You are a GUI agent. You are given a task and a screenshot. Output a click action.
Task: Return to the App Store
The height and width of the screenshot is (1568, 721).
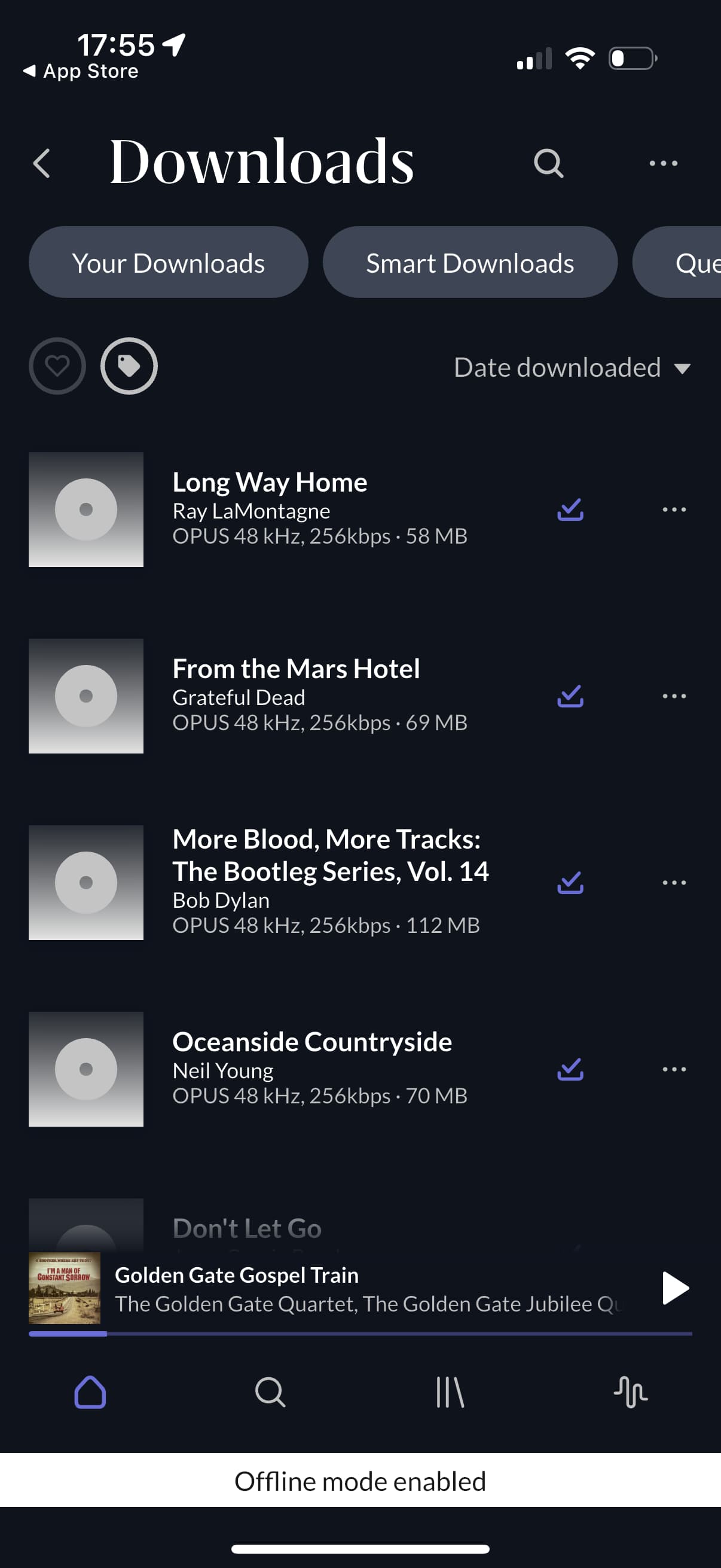81,71
